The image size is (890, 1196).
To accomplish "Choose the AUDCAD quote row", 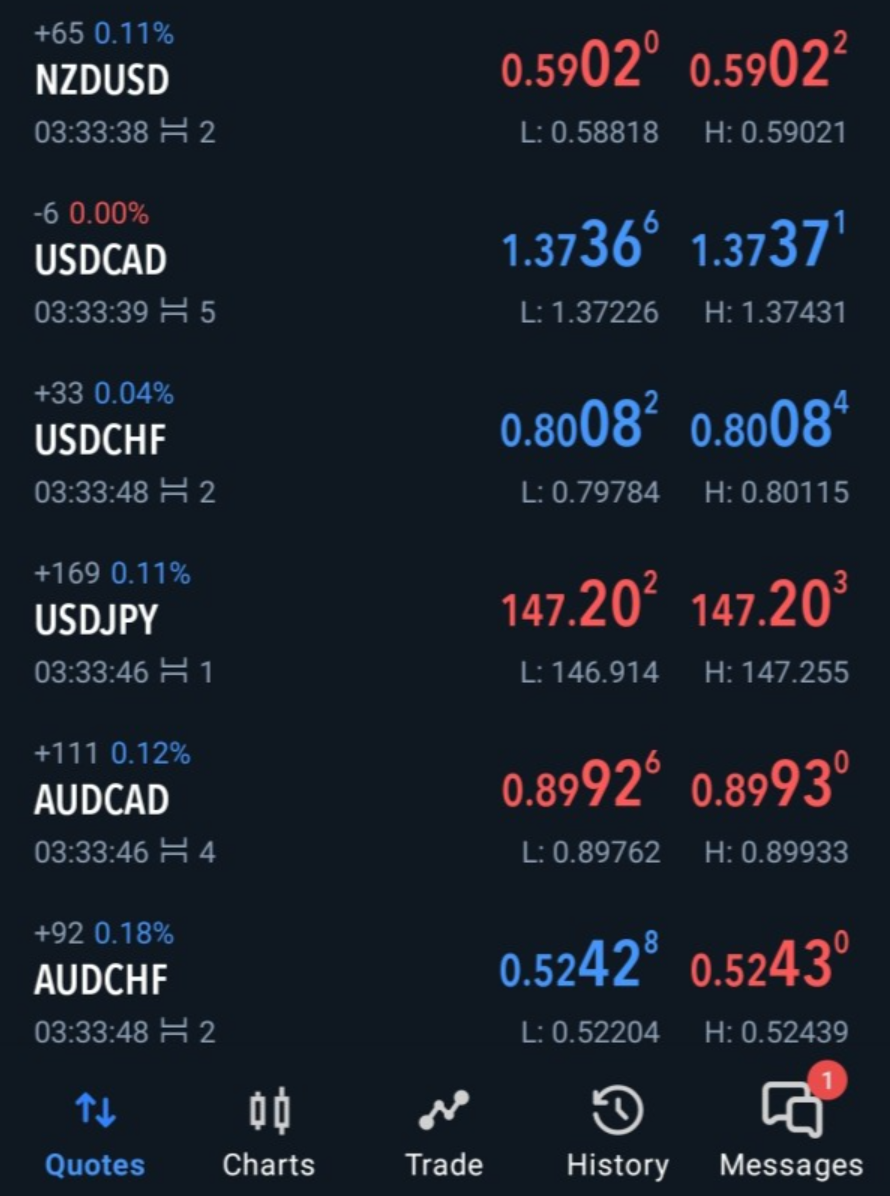I will [102, 801].
